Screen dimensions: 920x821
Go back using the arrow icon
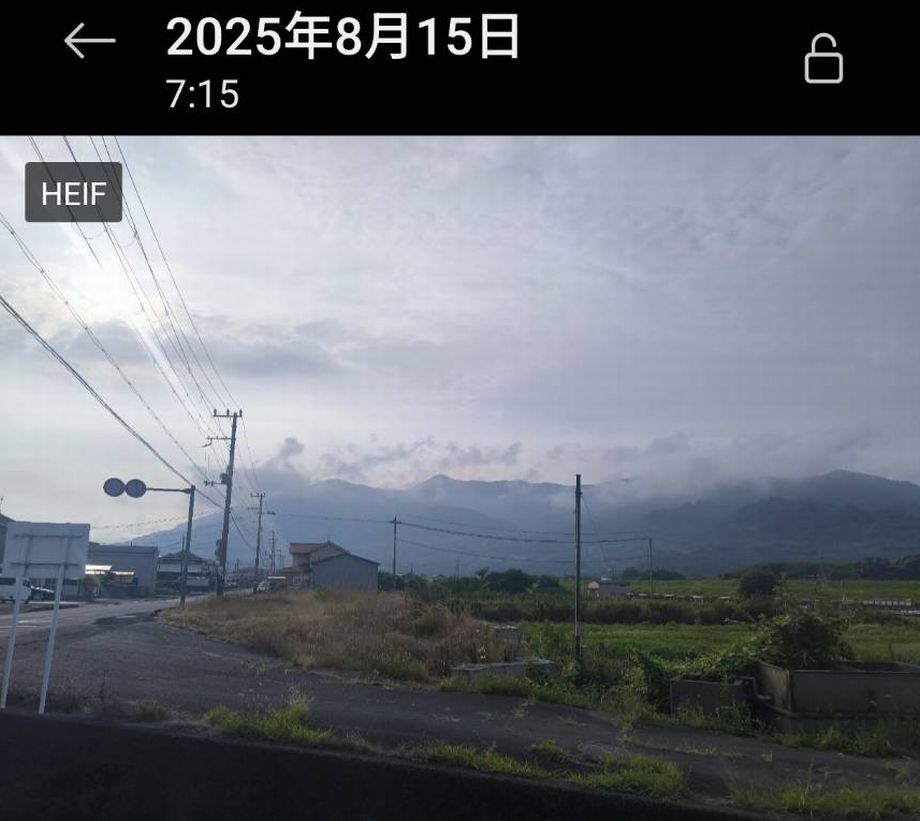(x=89, y=41)
